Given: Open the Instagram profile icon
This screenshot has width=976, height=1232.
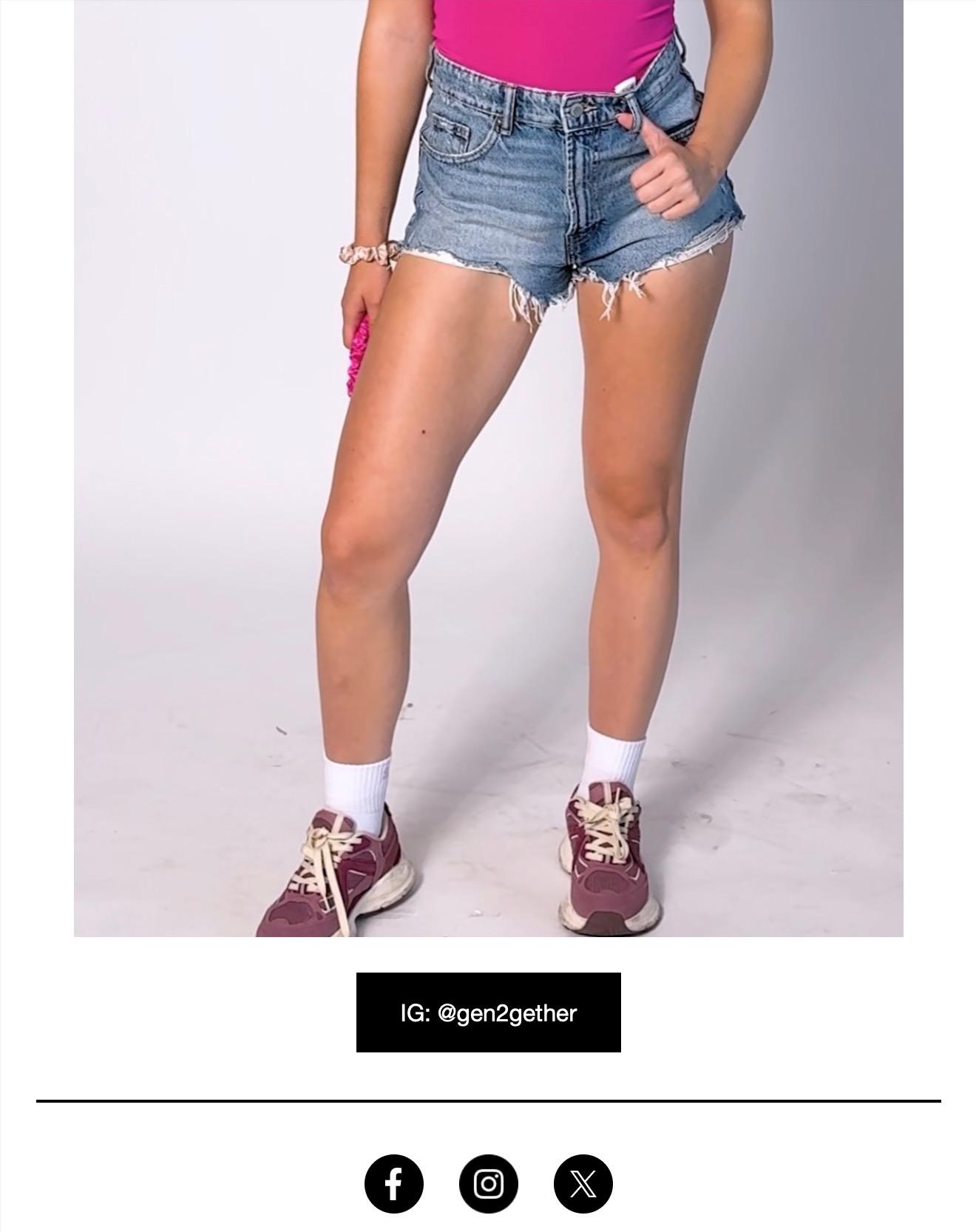Looking at the screenshot, I should point(488,1183).
